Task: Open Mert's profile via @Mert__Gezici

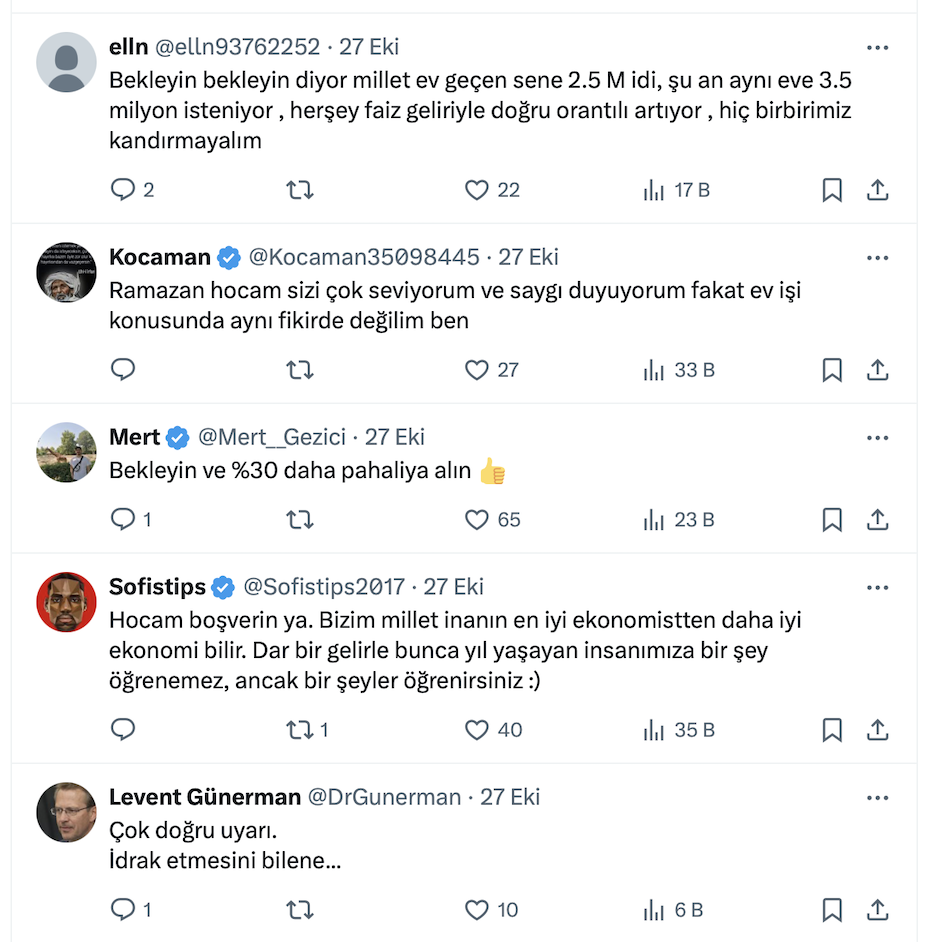Action: pyautogui.click(x=272, y=437)
